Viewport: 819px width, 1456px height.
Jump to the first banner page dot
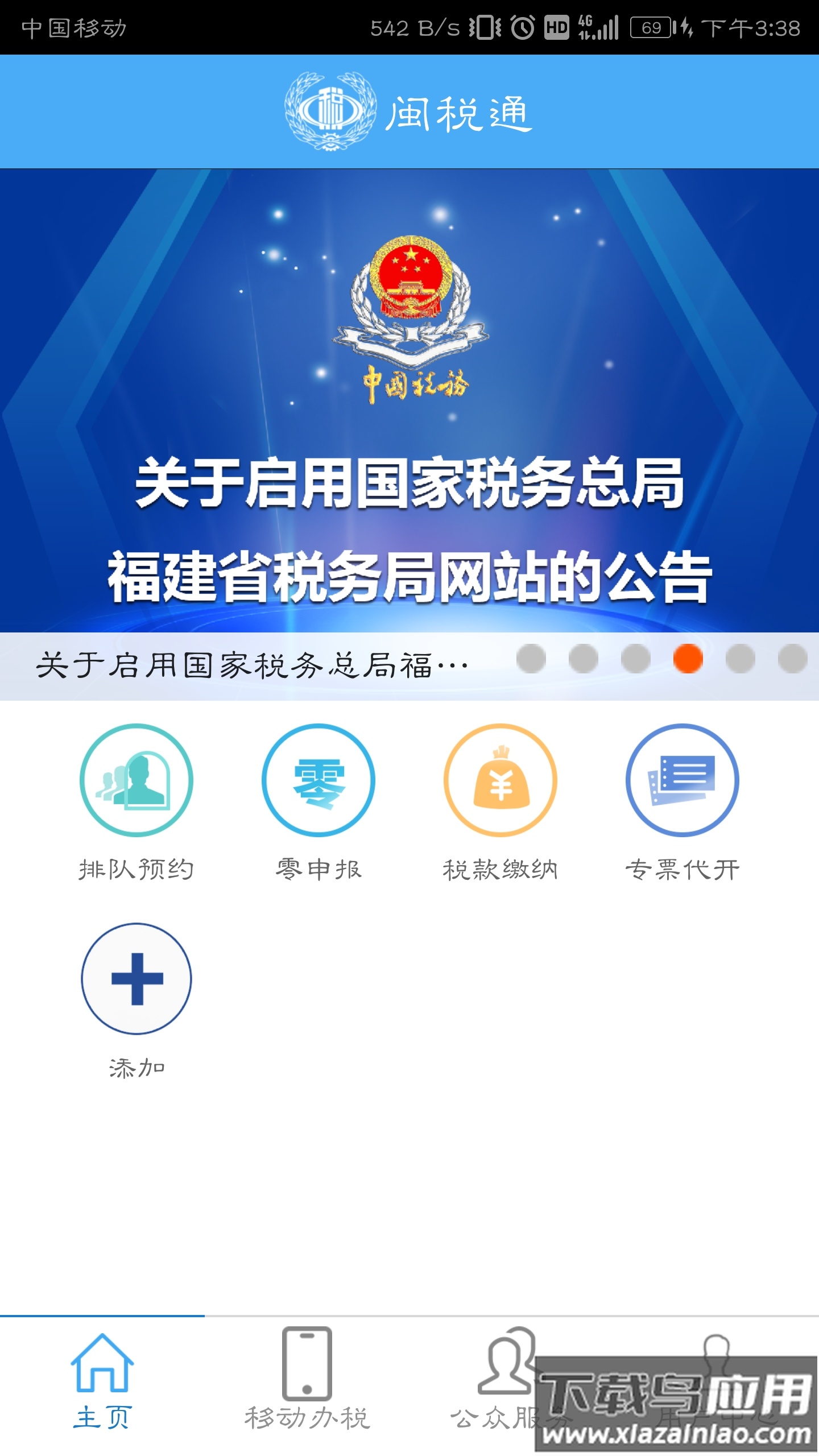coord(531,659)
